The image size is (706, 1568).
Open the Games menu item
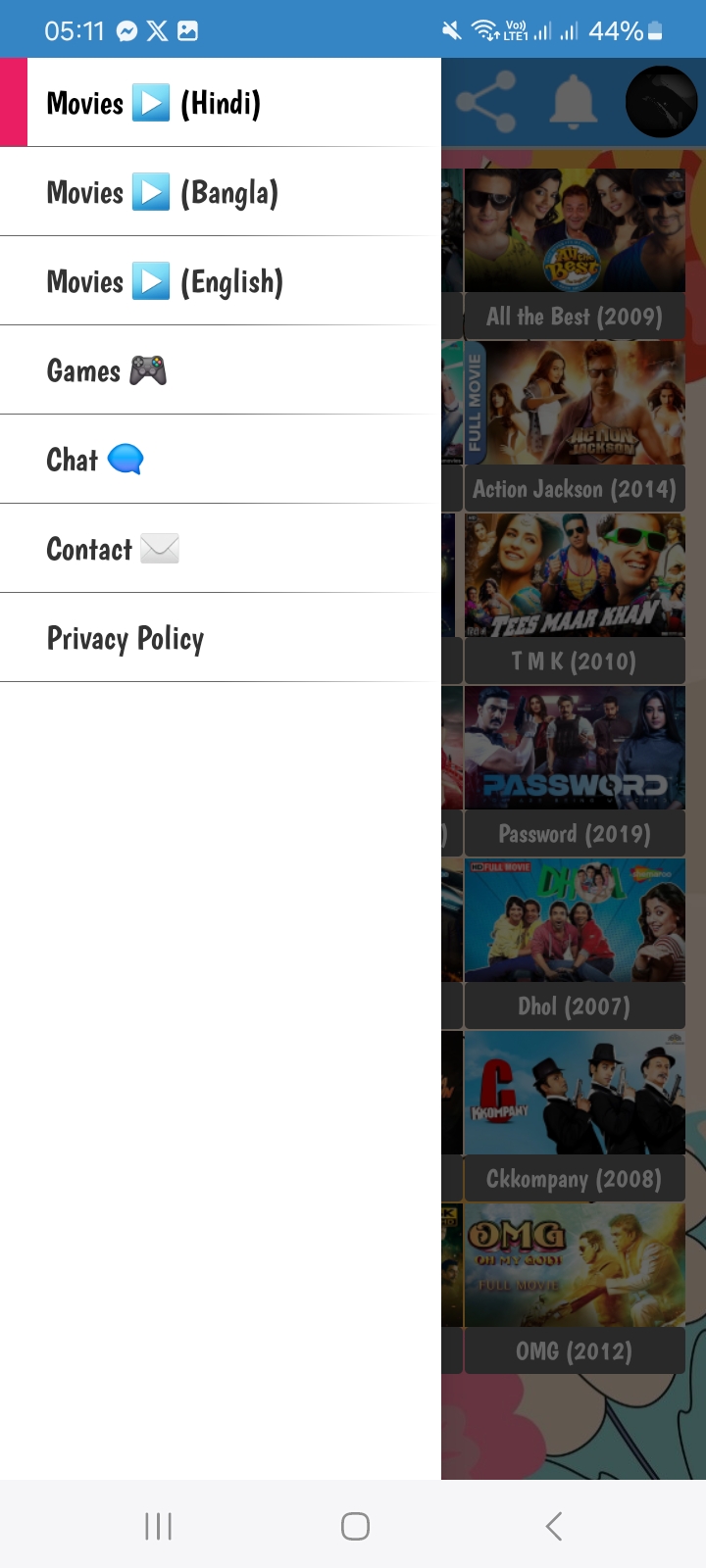point(221,370)
